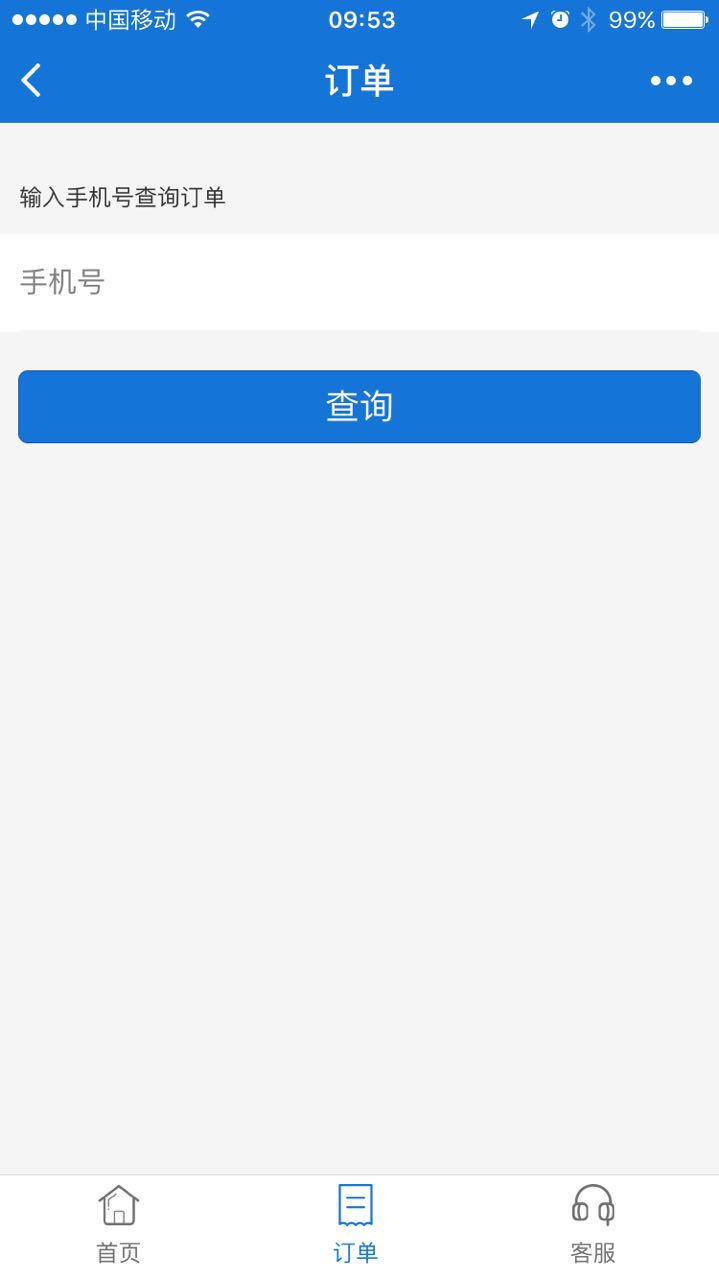Tap the blue 查询 button
The width and height of the screenshot is (719, 1280).
(359, 407)
